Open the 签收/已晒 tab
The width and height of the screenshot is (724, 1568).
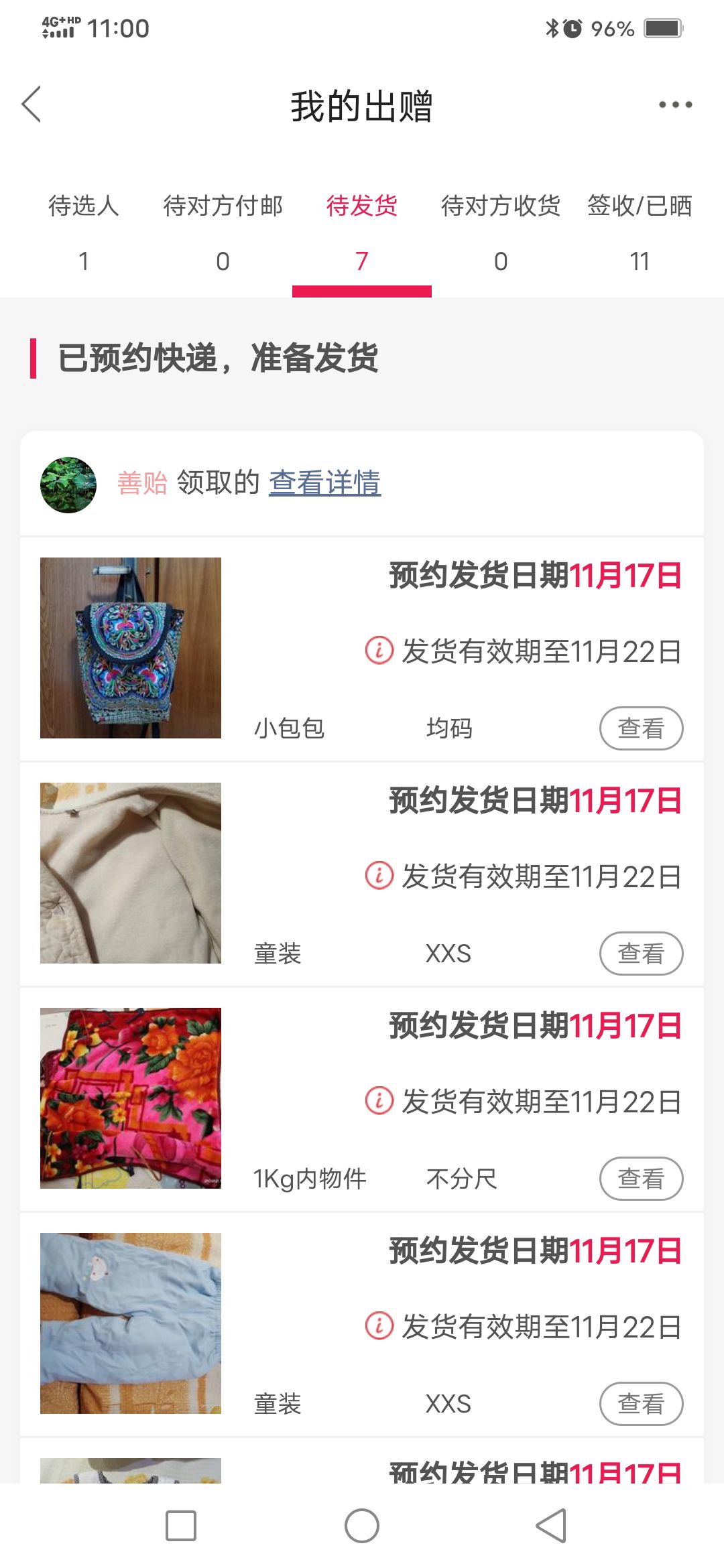tap(640, 231)
